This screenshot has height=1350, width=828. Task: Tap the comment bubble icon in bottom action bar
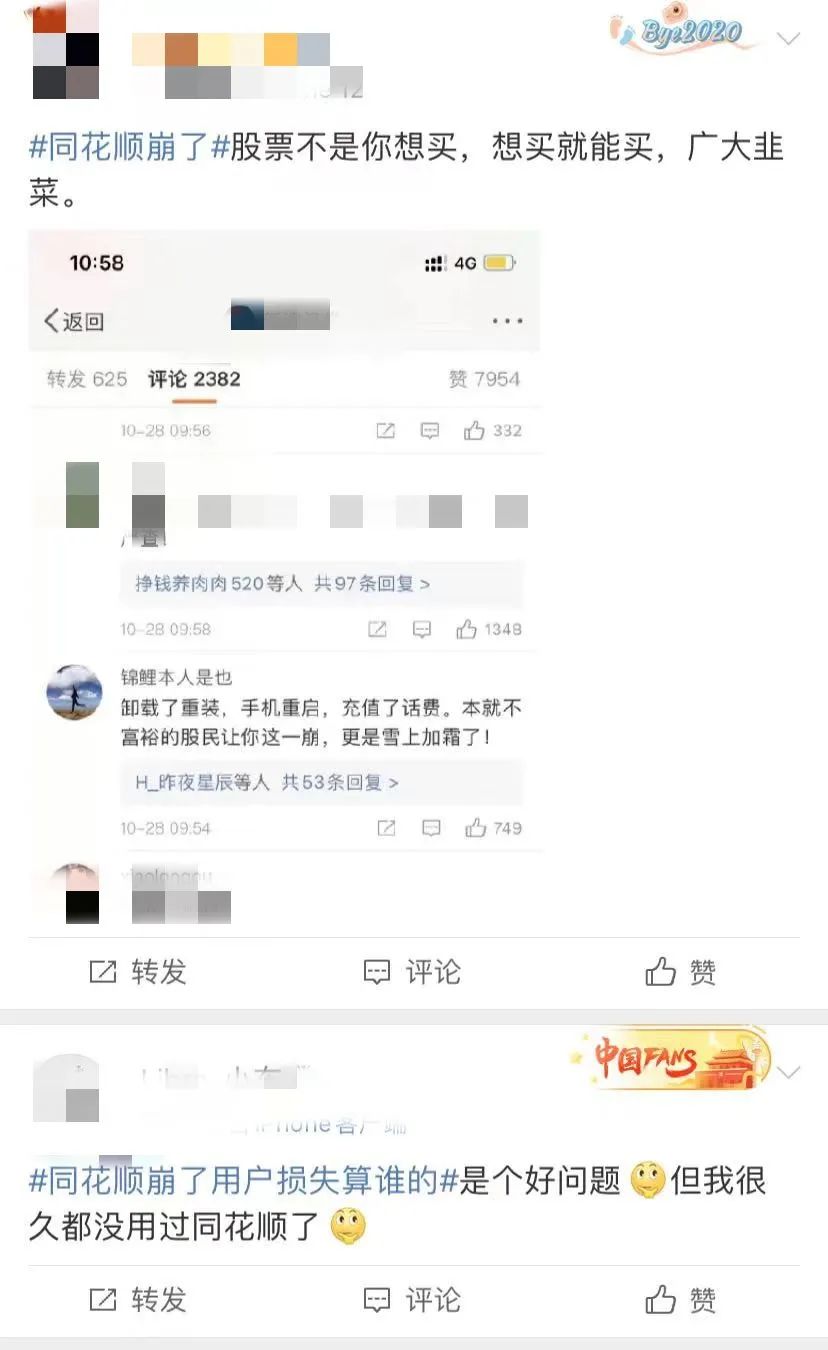click(375, 971)
